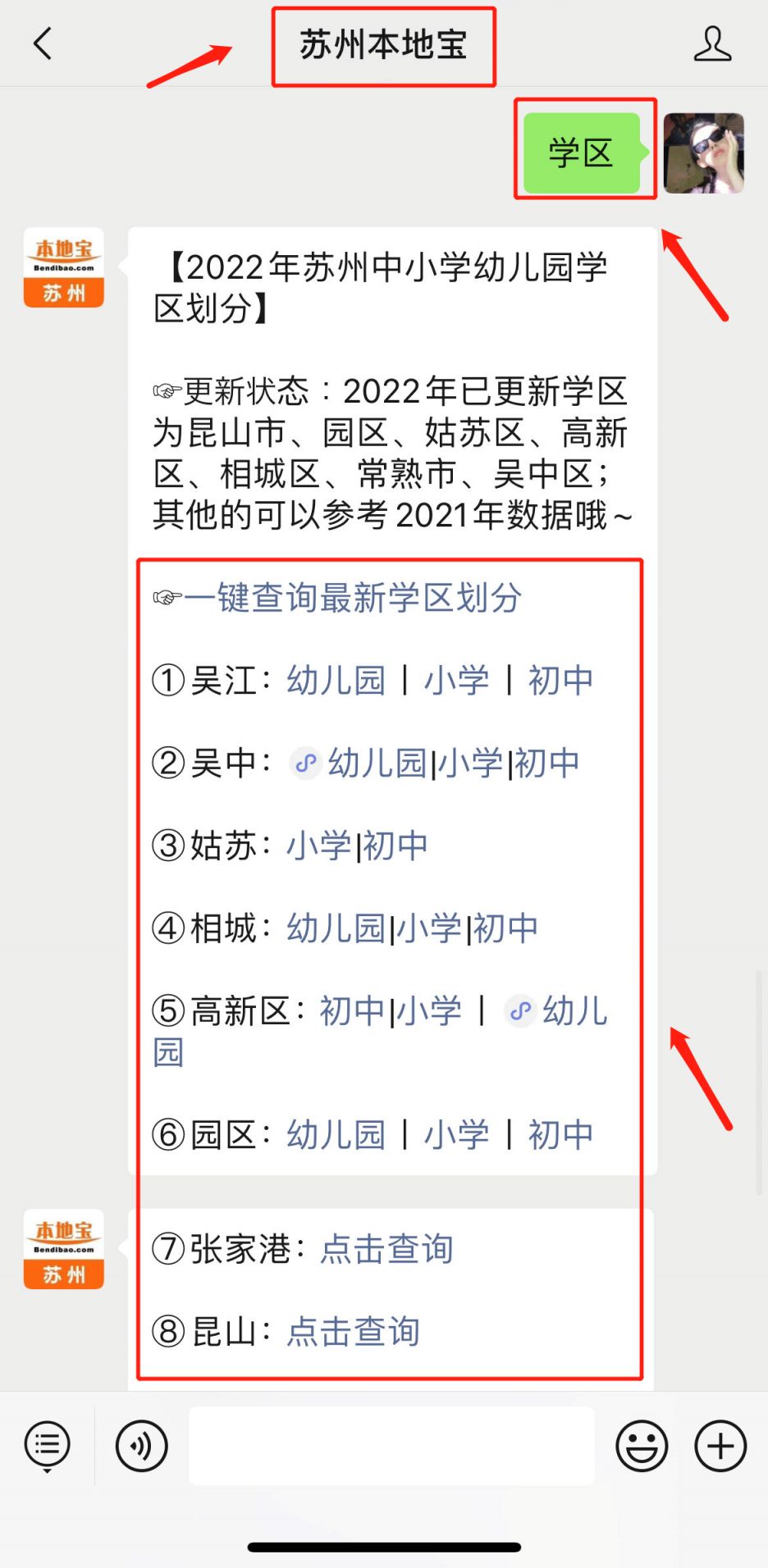Open 吴中 幼儿园|小学|初中 link
Image resolution: width=768 pixels, height=1568 pixels.
[453, 763]
